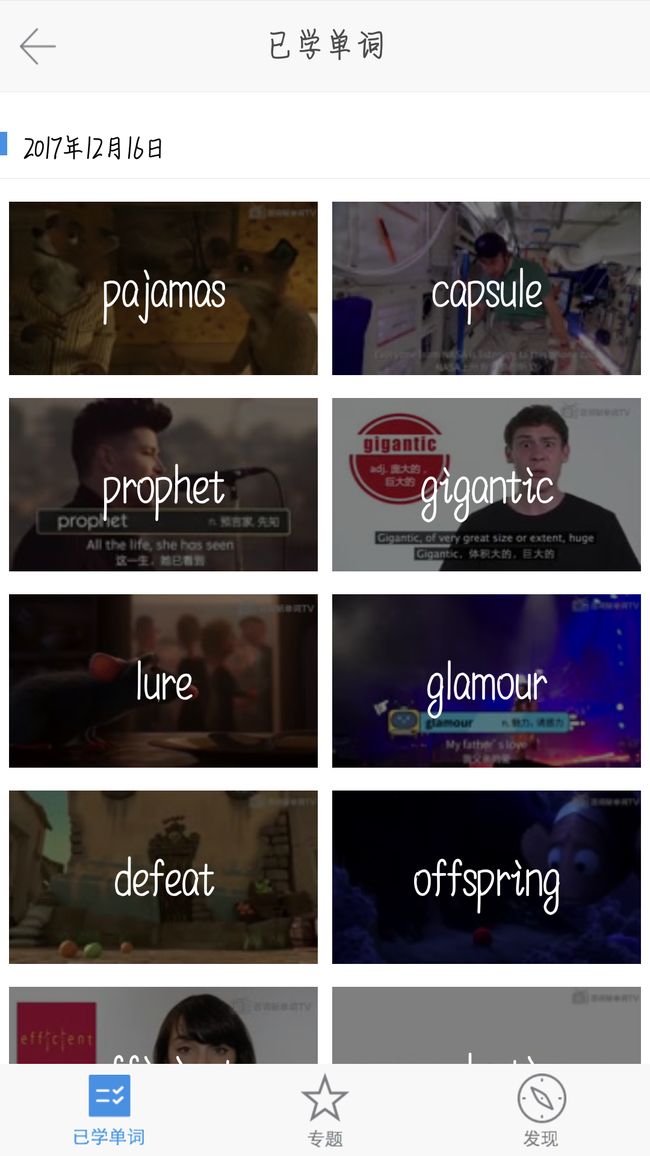
Task: Open the capsule word card
Action: pos(486,288)
